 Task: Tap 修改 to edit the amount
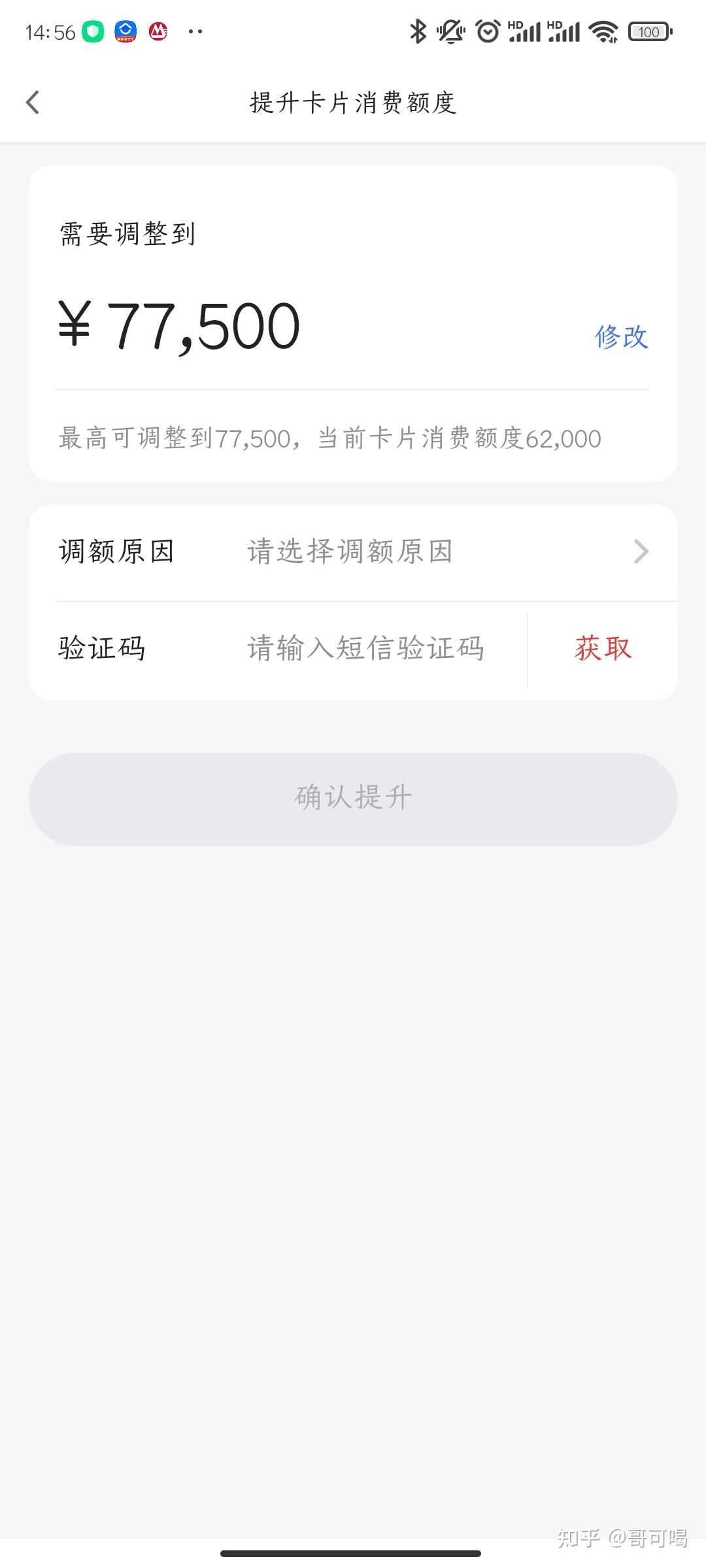(621, 337)
